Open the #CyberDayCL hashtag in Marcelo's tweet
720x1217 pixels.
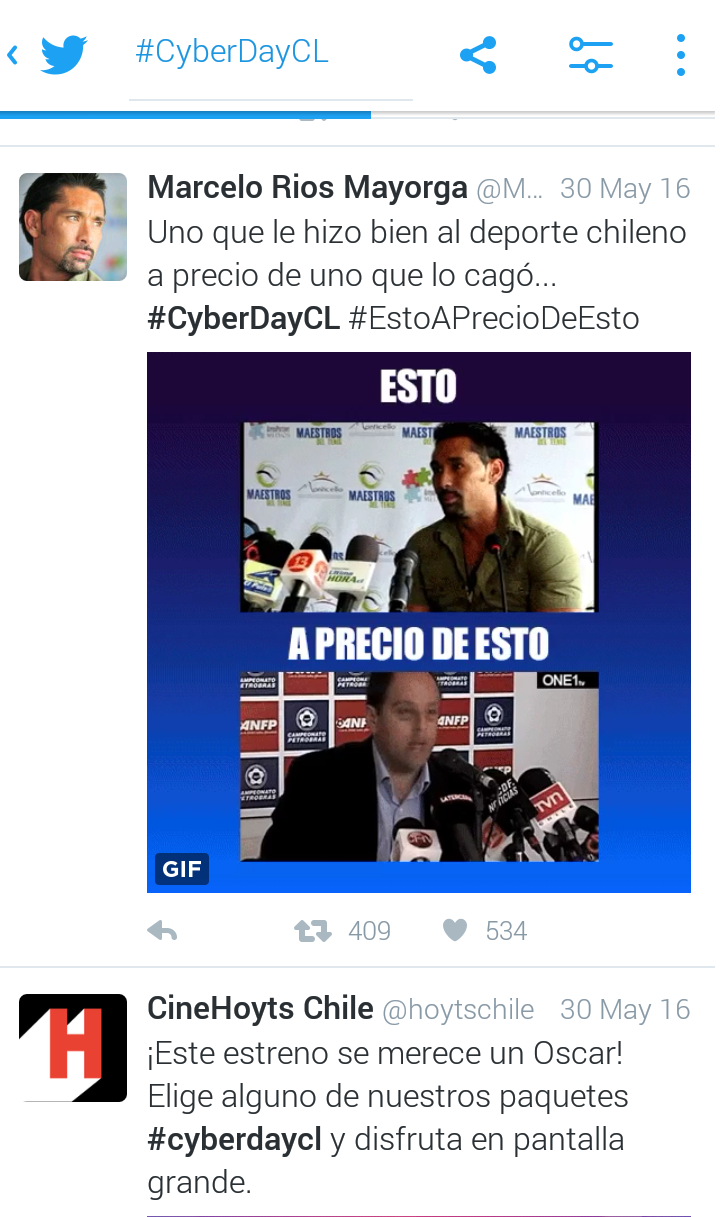click(243, 319)
